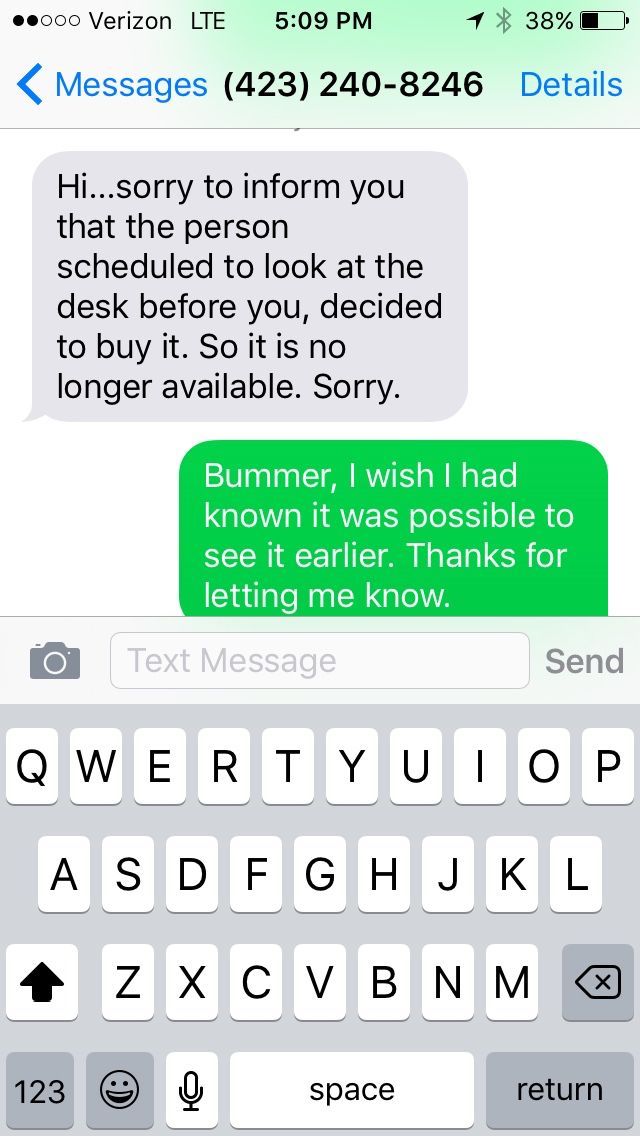The width and height of the screenshot is (640, 1136).
Task: Tap the backspace key on keyboard
Action: (598, 983)
